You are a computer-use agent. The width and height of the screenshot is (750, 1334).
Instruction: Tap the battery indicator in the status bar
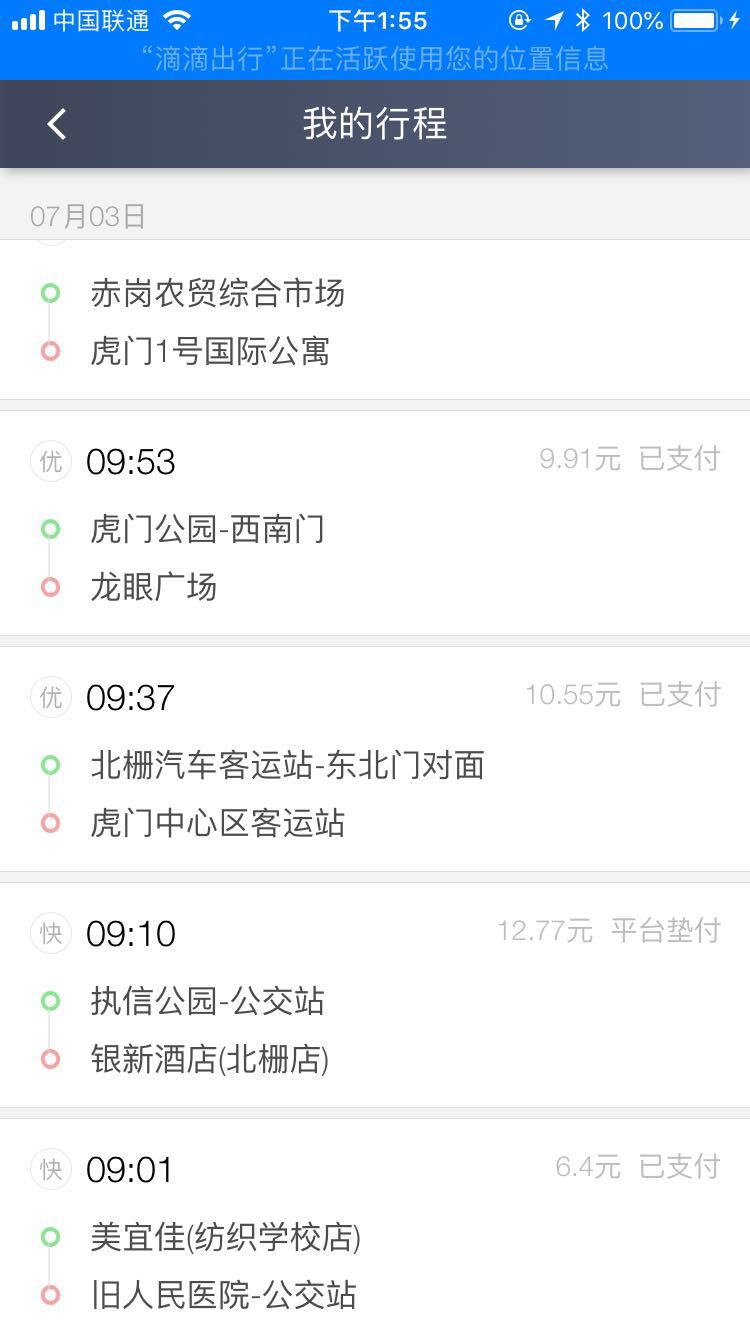[x=693, y=19]
